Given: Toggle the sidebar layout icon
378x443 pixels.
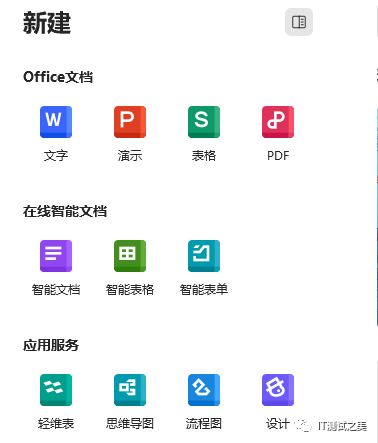Looking at the screenshot, I should click(x=299, y=22).
